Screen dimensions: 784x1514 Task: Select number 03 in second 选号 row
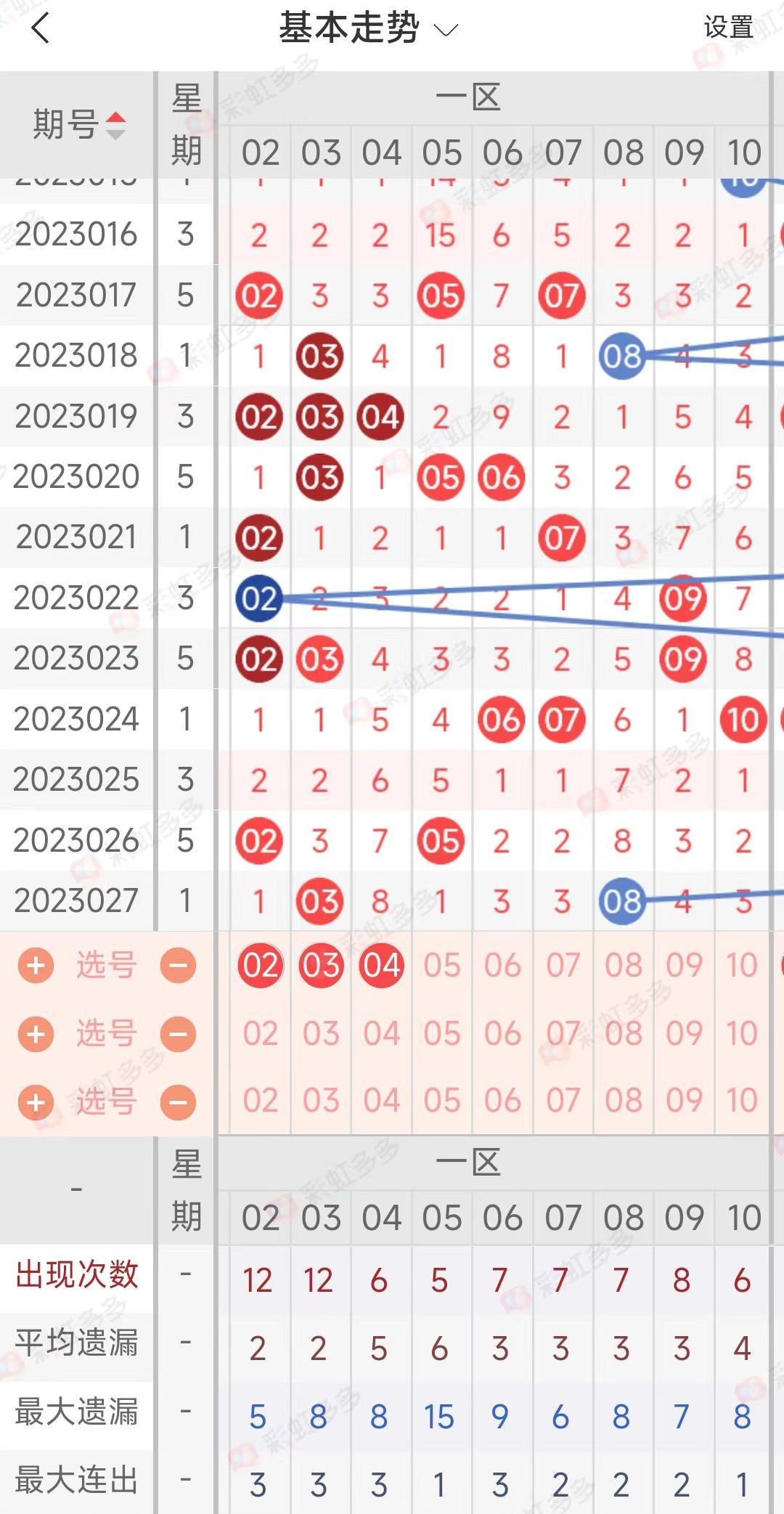[321, 1034]
